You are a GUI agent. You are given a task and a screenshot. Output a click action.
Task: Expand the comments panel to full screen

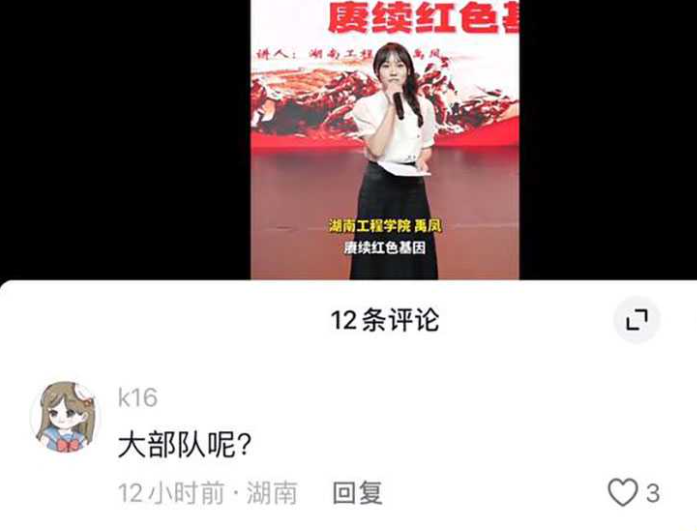[x=636, y=320]
